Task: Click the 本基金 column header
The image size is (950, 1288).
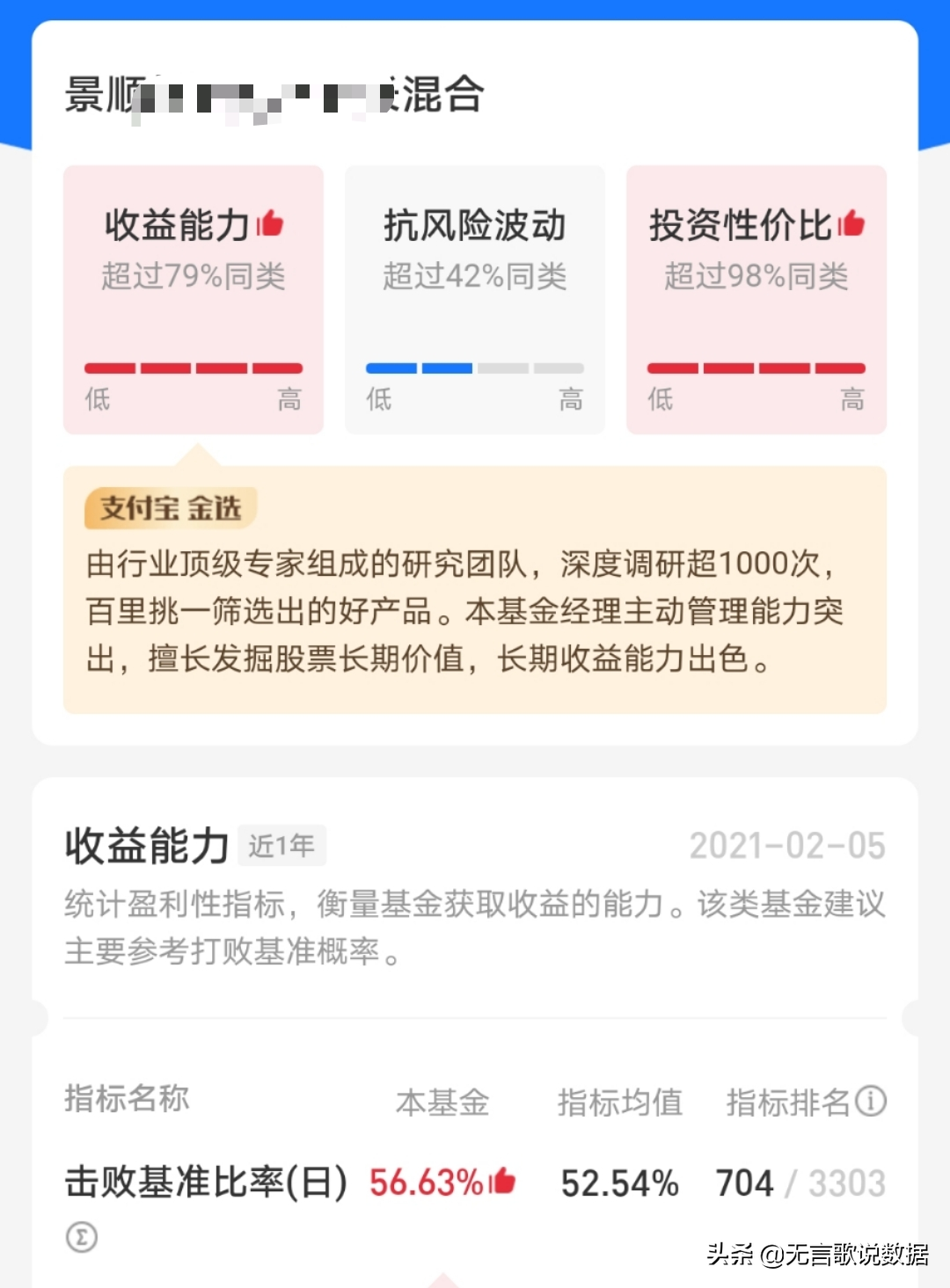Action: click(444, 1102)
